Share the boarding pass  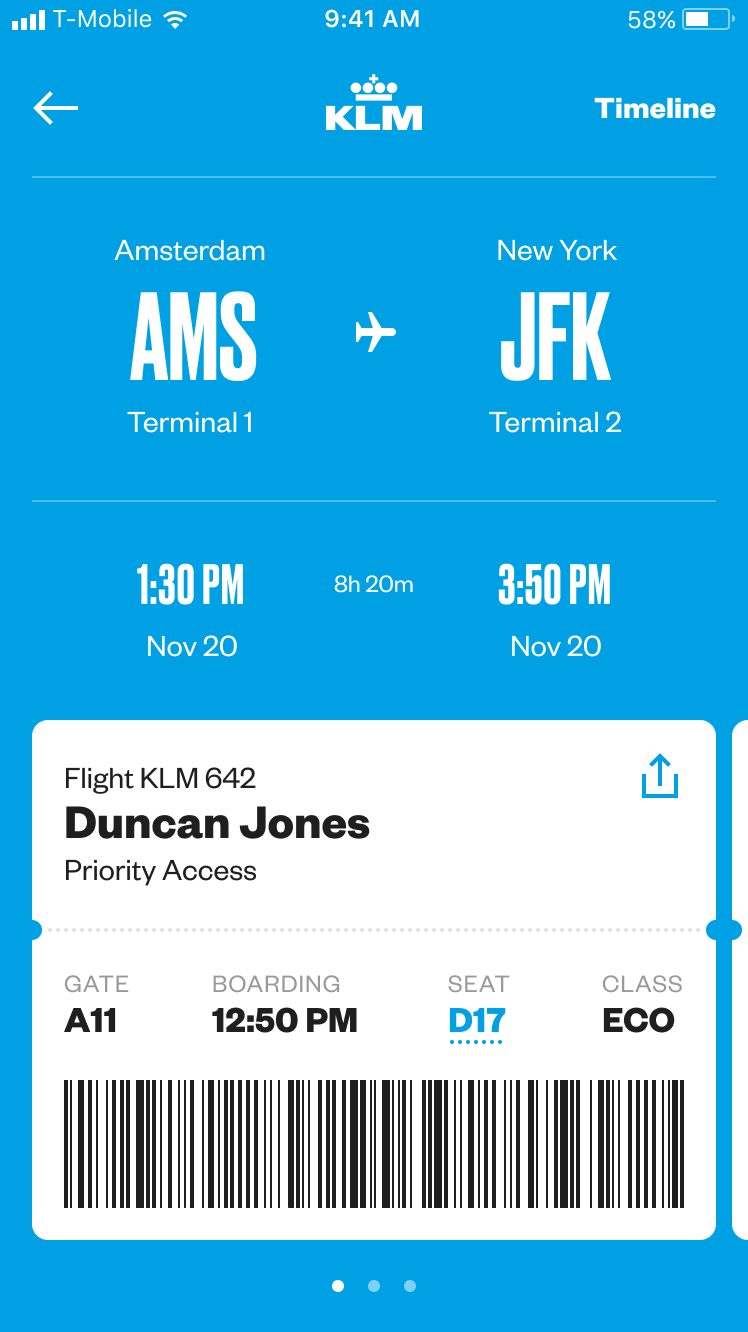(x=659, y=776)
